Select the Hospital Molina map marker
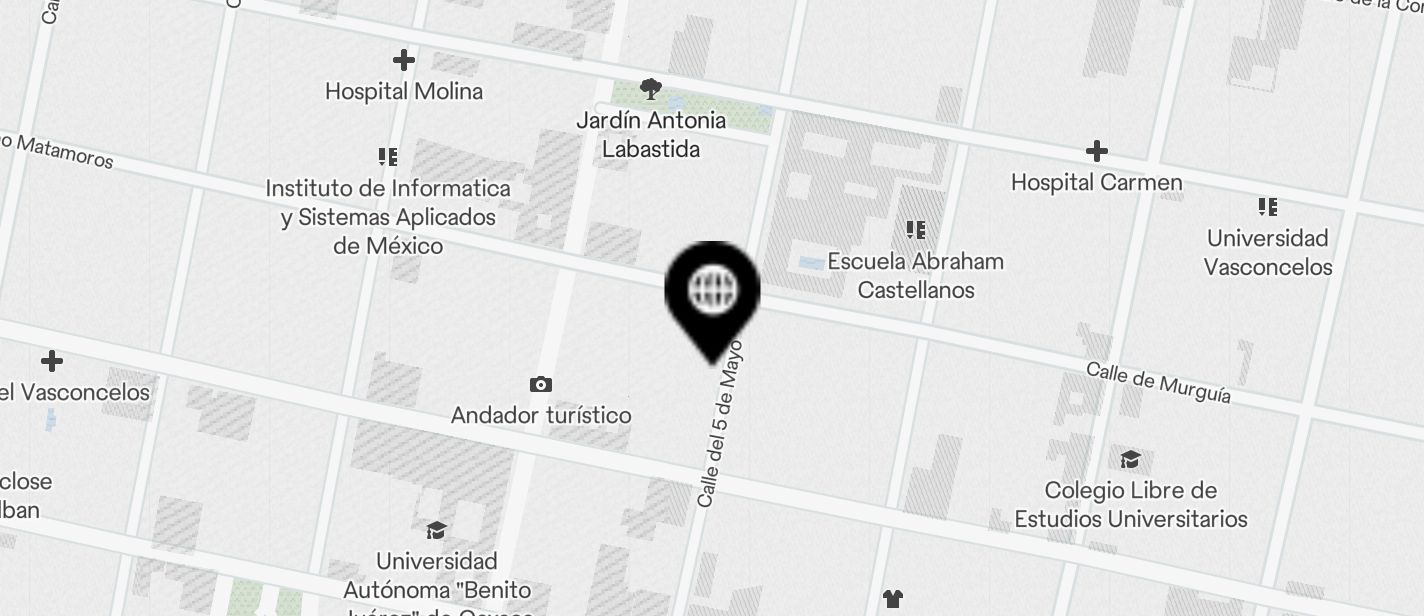Viewport: 1424px width, 616px height. pyautogui.click(x=404, y=61)
